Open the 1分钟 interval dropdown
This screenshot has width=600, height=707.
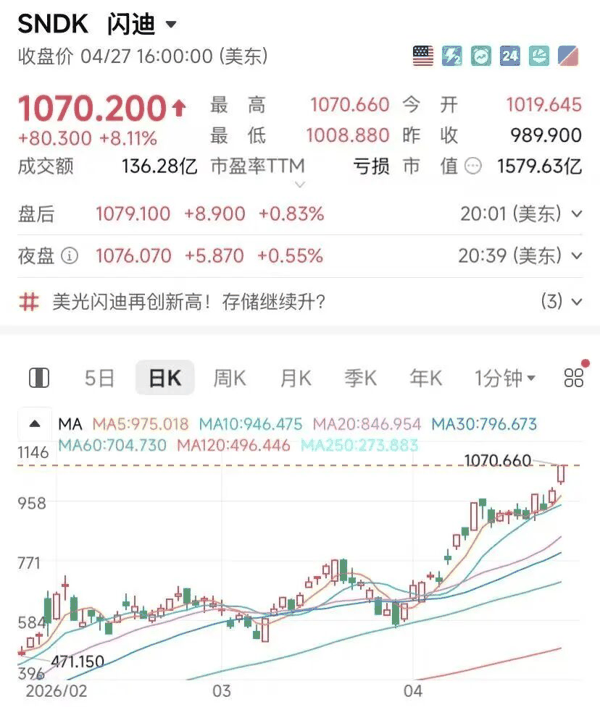tap(505, 377)
